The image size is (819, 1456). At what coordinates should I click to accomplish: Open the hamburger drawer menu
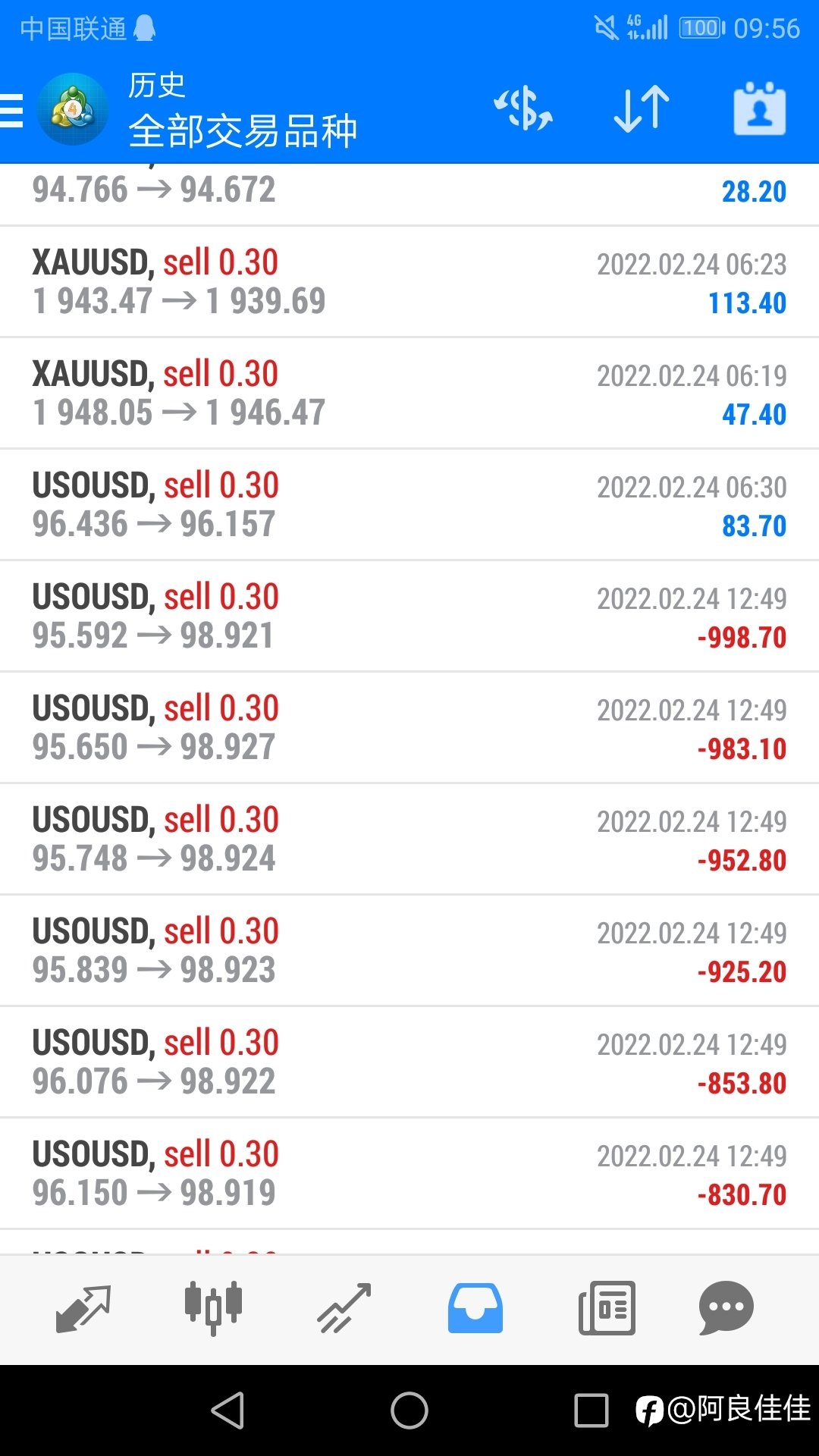(12, 110)
